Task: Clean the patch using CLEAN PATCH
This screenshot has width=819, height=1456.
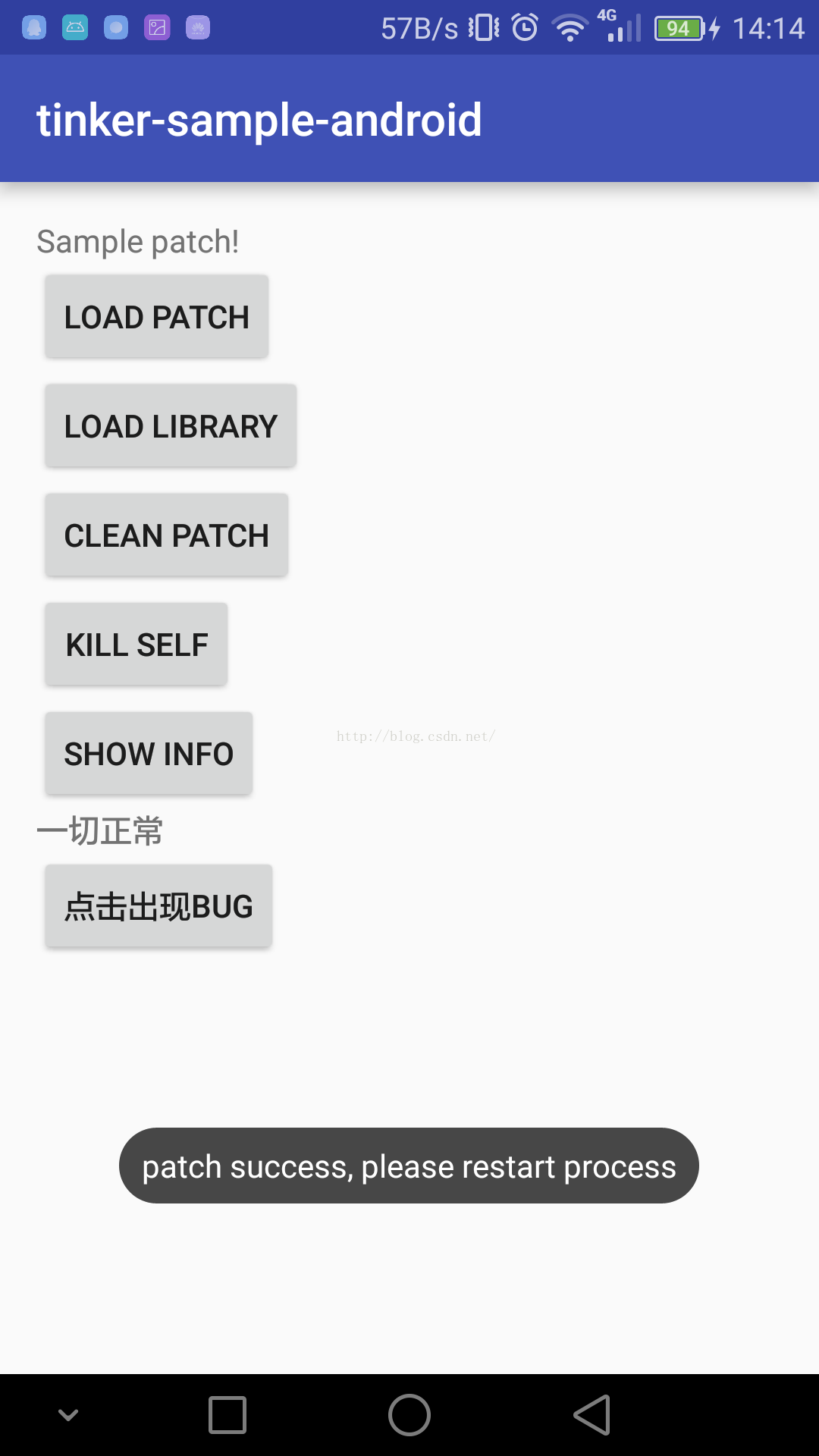Action: click(x=167, y=535)
